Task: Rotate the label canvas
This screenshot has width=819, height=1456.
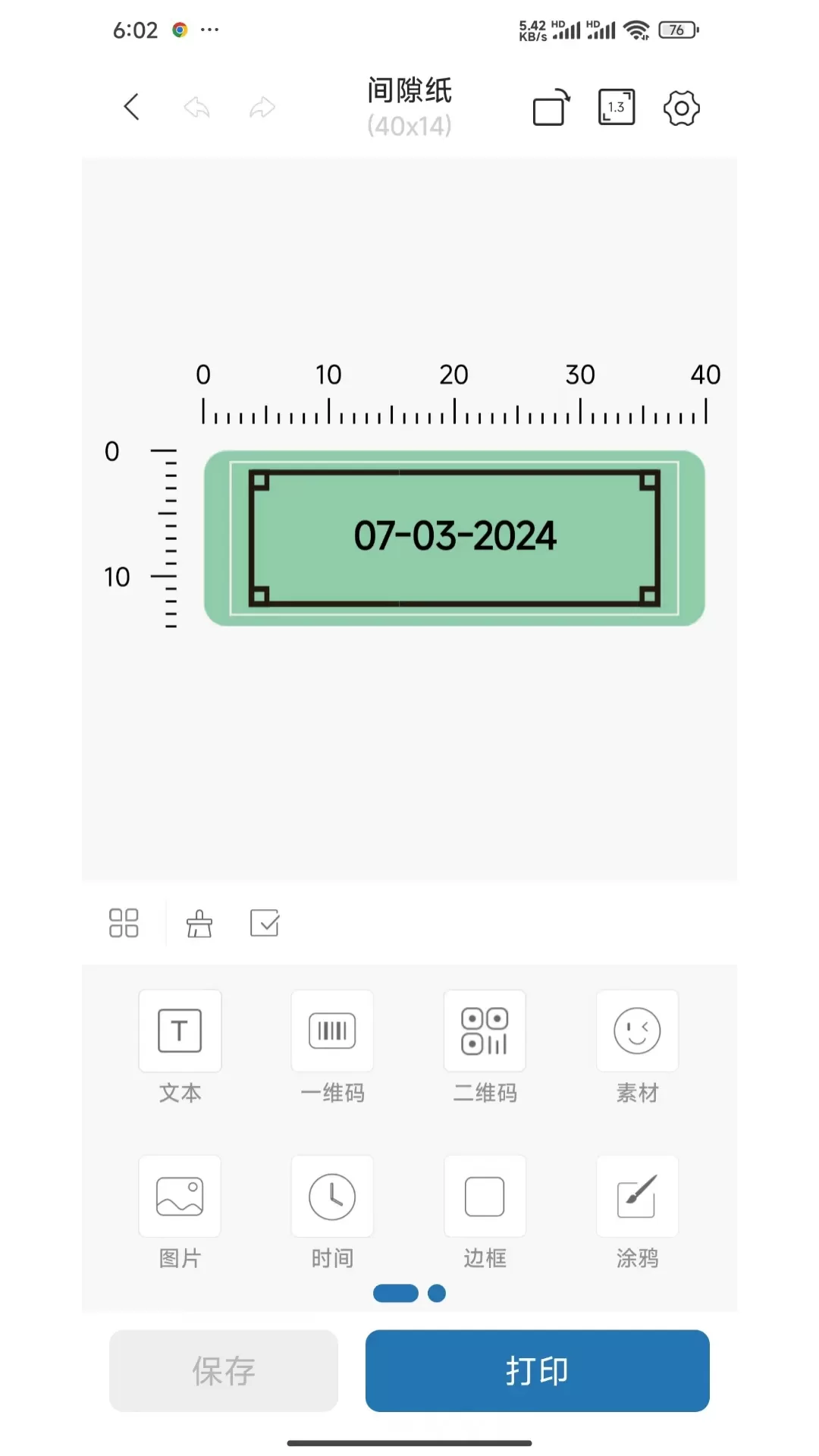Action: [x=551, y=107]
